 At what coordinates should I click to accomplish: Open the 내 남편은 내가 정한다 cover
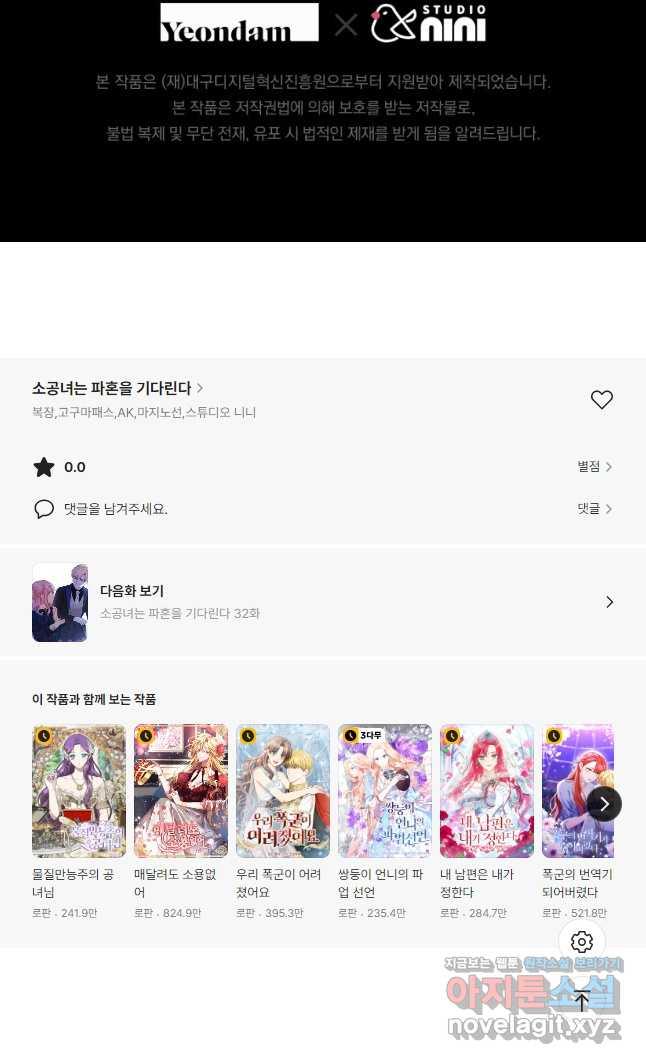click(487, 791)
